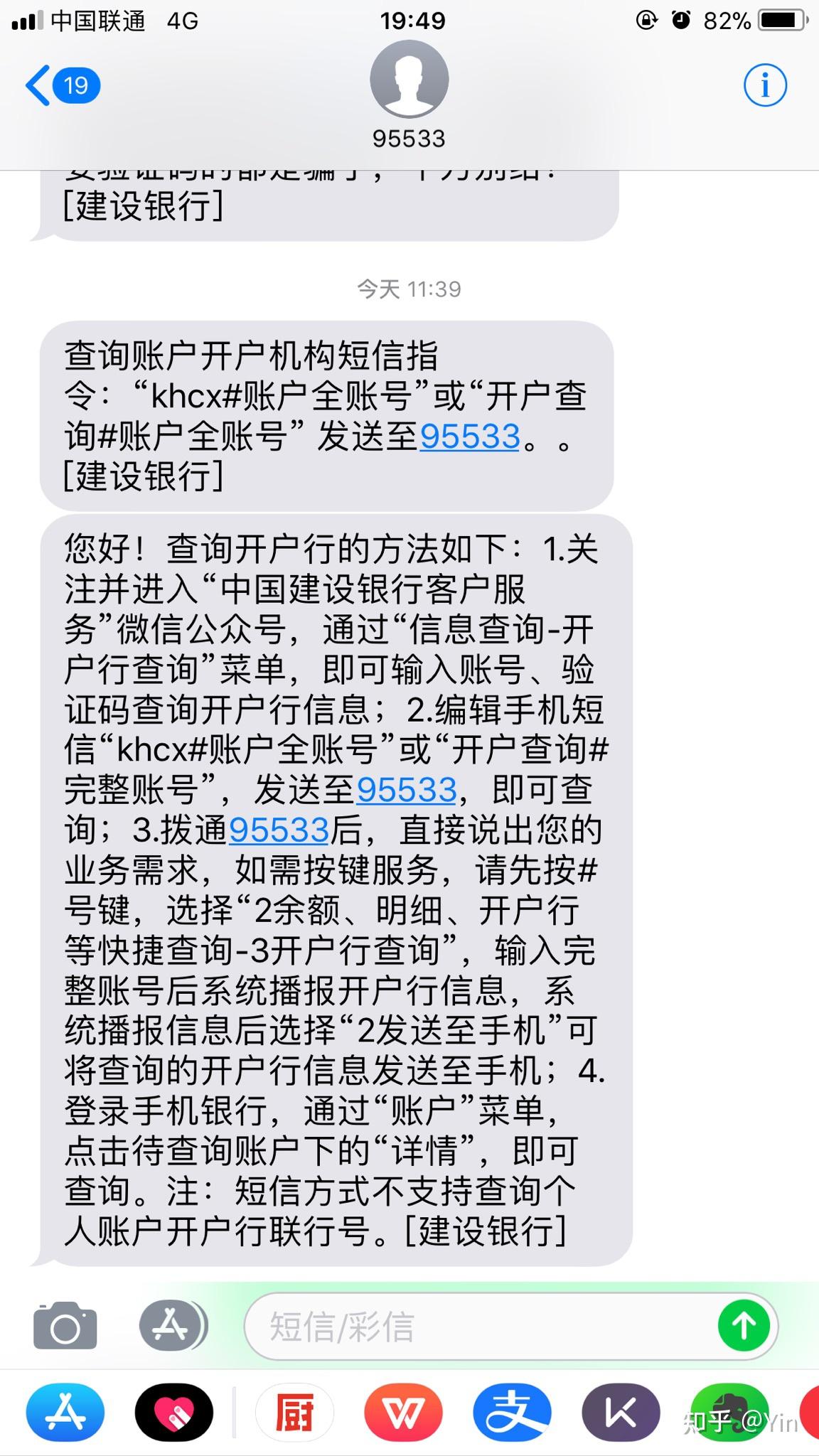The height and width of the screenshot is (1456, 819).
Task: Open the App Store iMessage app
Action: (65, 1413)
